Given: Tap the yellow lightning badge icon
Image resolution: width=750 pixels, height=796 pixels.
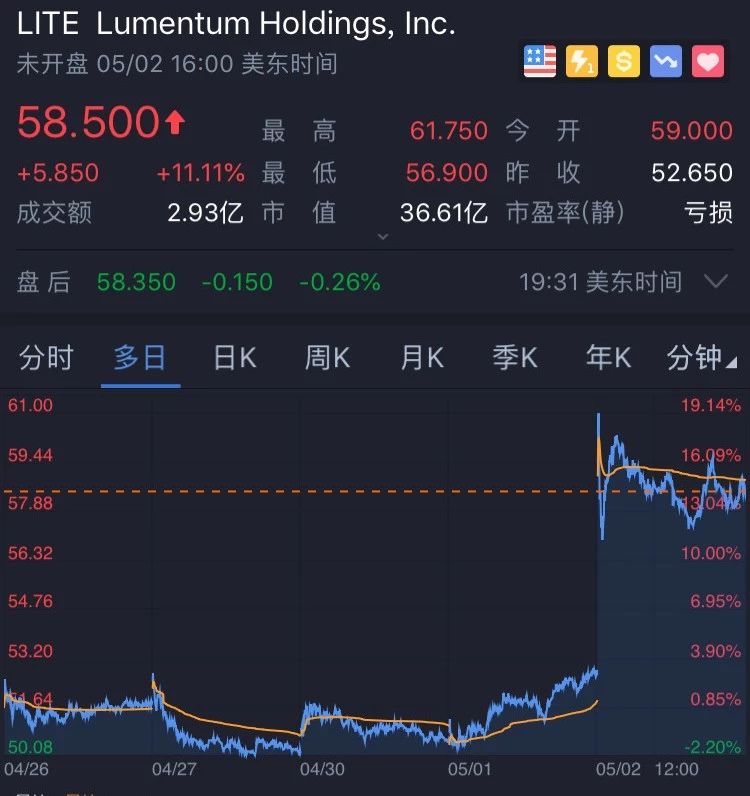Looking at the screenshot, I should pyautogui.click(x=581, y=62).
